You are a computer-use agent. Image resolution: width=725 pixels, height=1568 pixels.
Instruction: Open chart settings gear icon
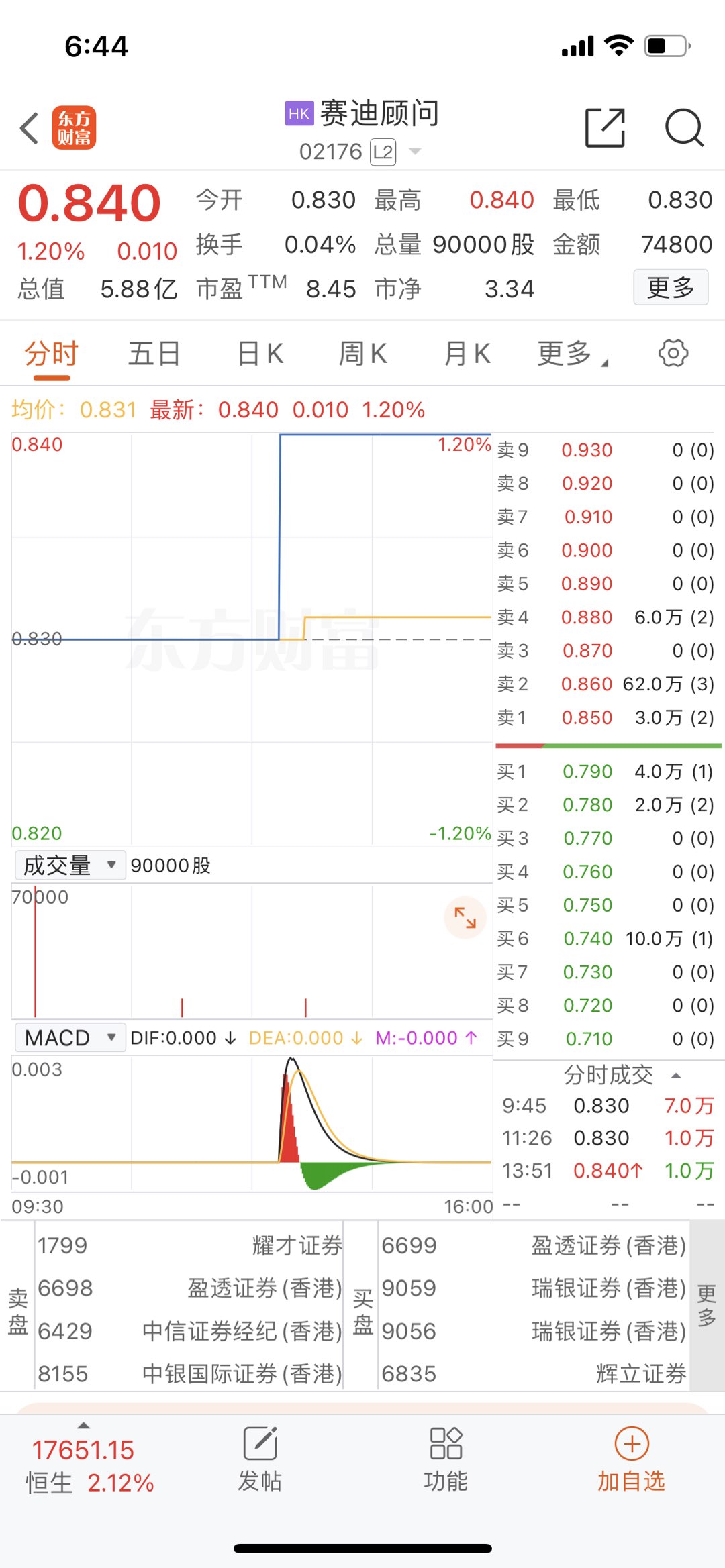click(673, 353)
